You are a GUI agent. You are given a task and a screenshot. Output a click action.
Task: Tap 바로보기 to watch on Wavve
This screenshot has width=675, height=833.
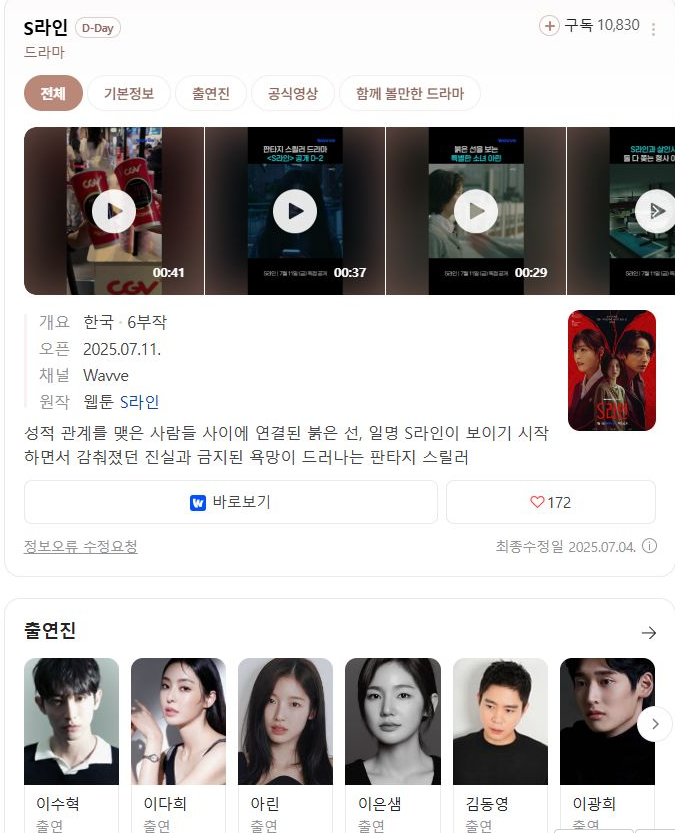pos(231,502)
